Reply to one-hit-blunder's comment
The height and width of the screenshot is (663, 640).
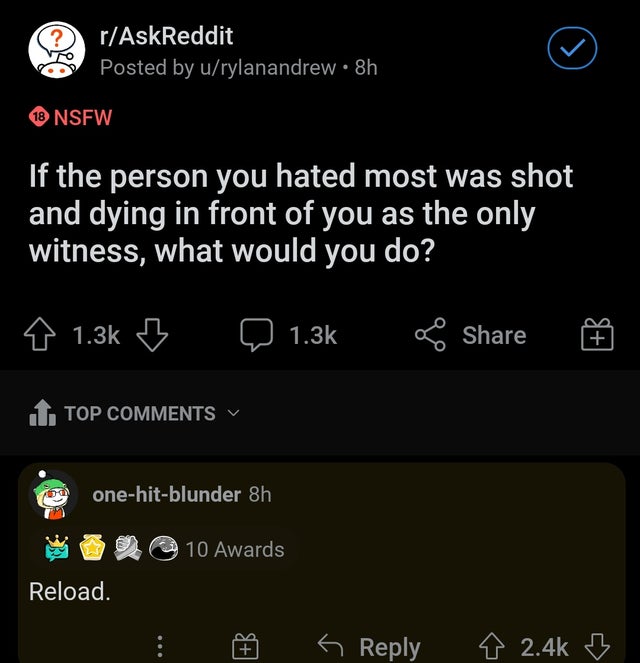(368, 647)
